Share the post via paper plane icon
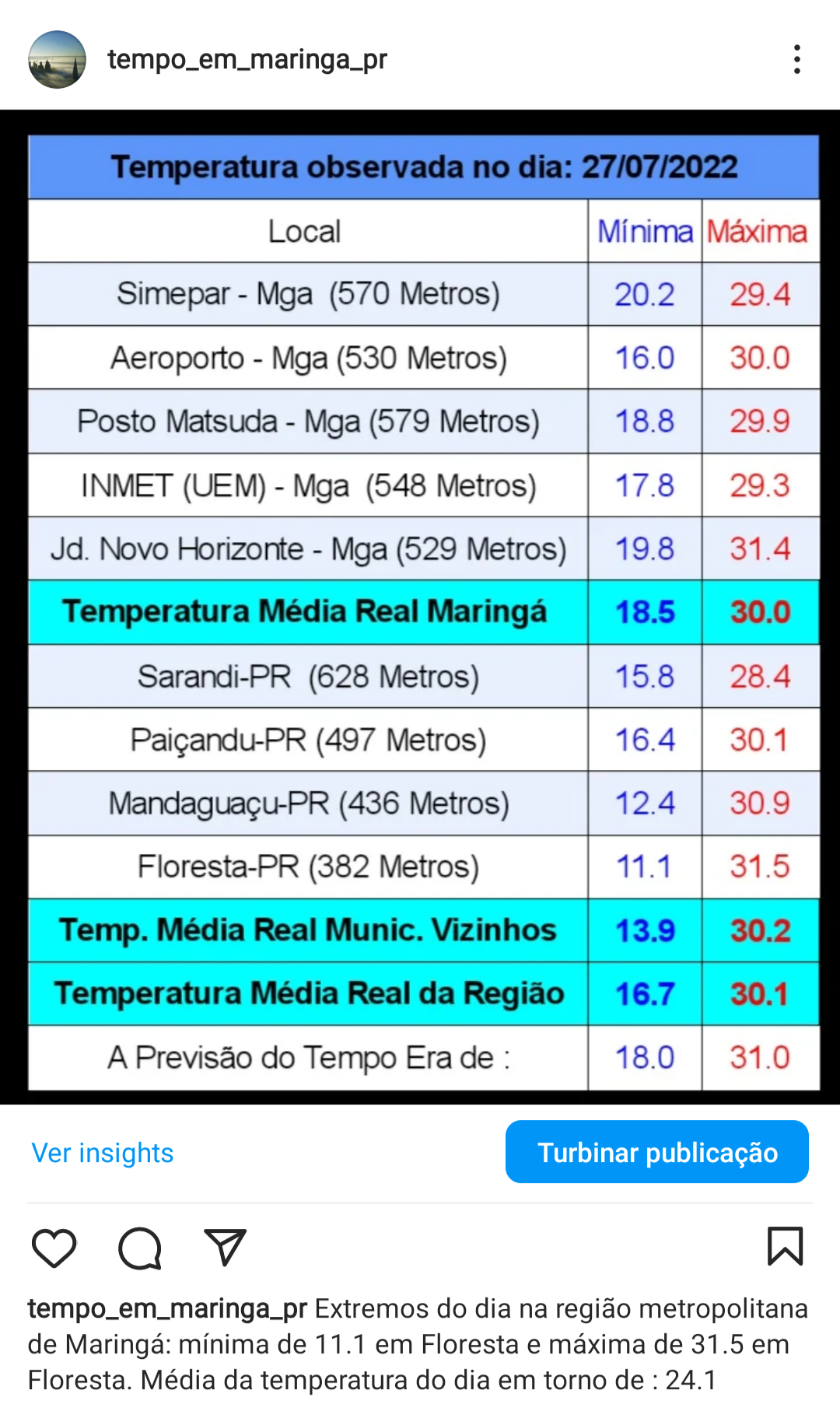The height and width of the screenshot is (1411, 840). click(x=225, y=1247)
